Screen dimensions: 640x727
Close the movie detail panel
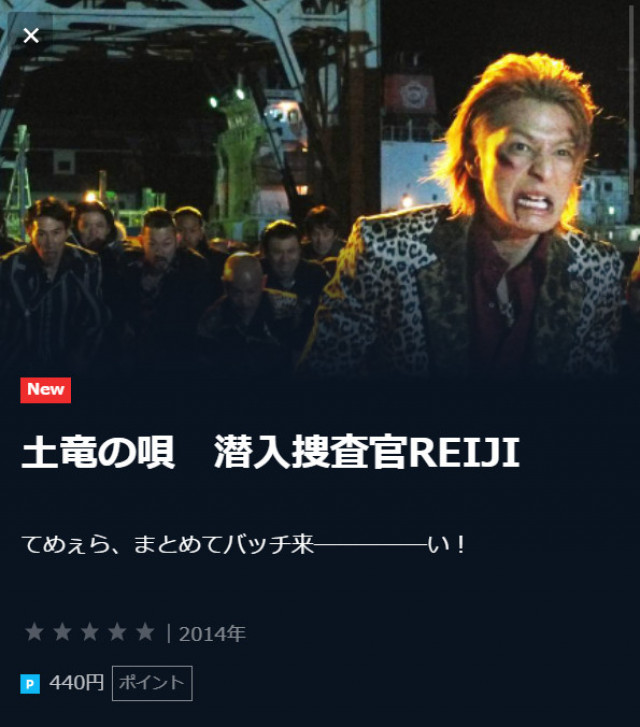(31, 36)
